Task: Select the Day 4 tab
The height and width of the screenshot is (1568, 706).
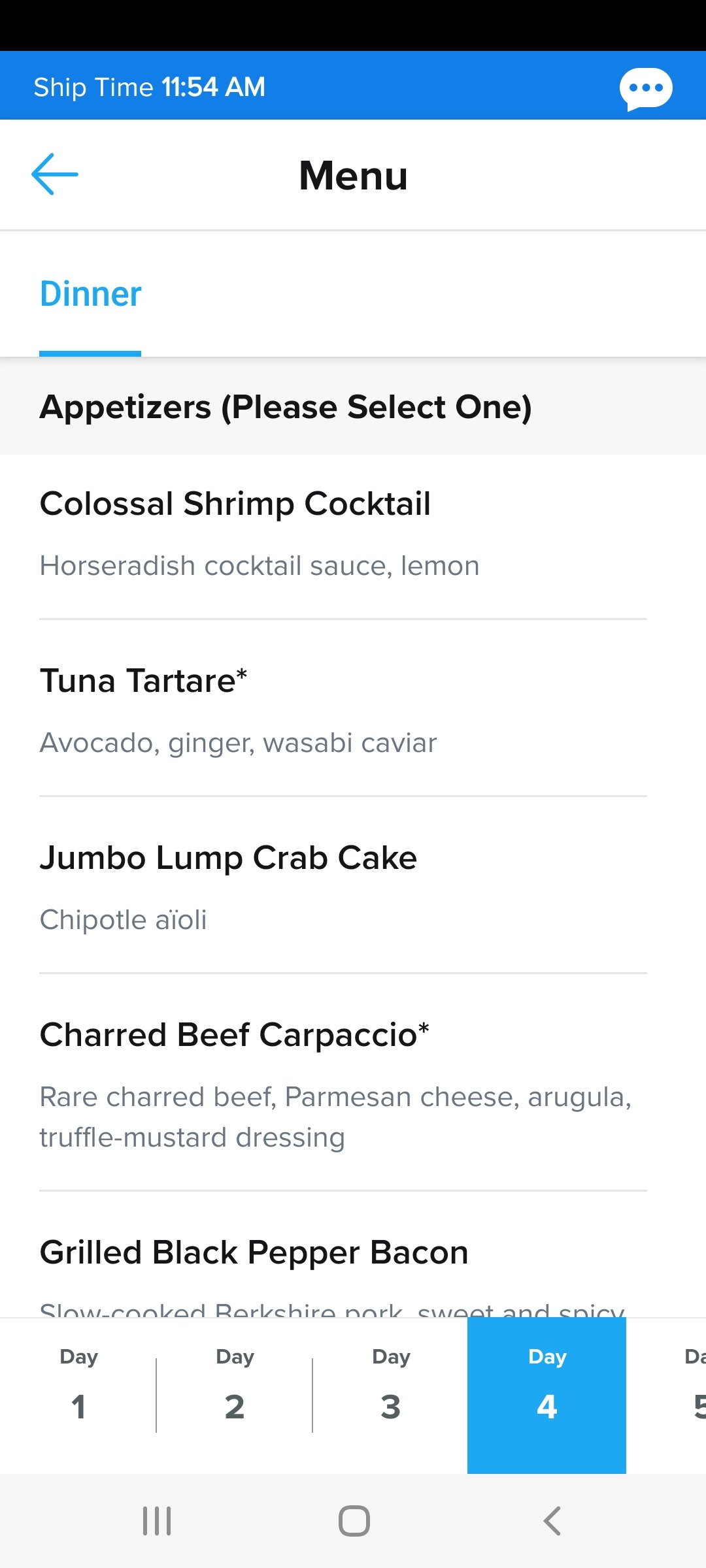Action: pos(546,1396)
